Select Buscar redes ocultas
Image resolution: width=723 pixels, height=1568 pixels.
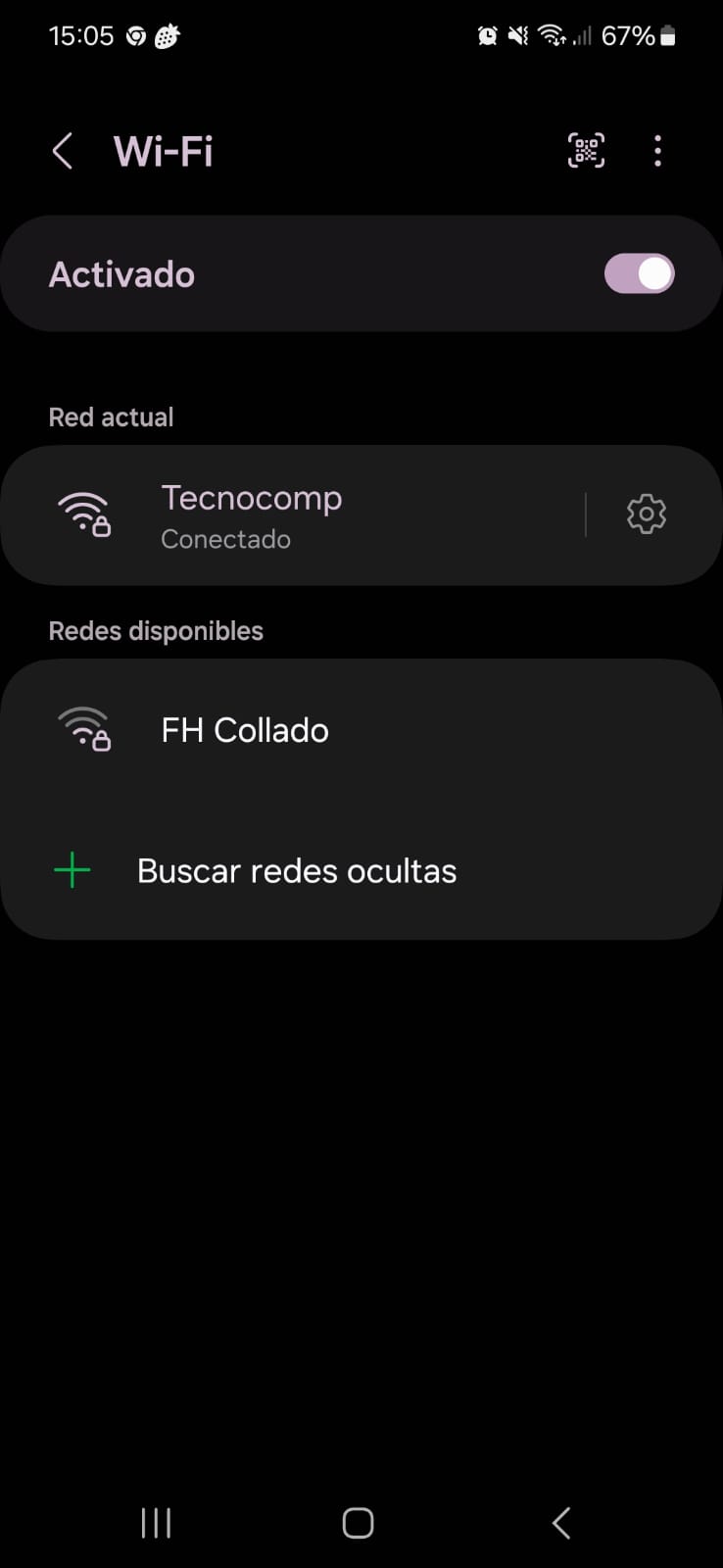[296, 871]
